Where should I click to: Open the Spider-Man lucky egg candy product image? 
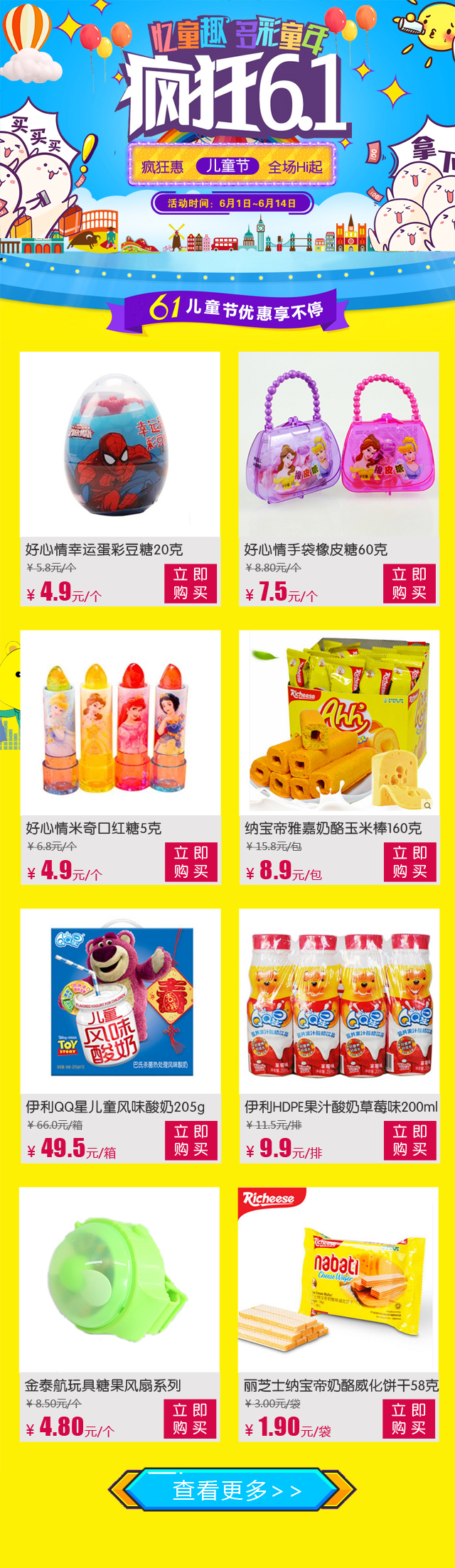click(119, 446)
